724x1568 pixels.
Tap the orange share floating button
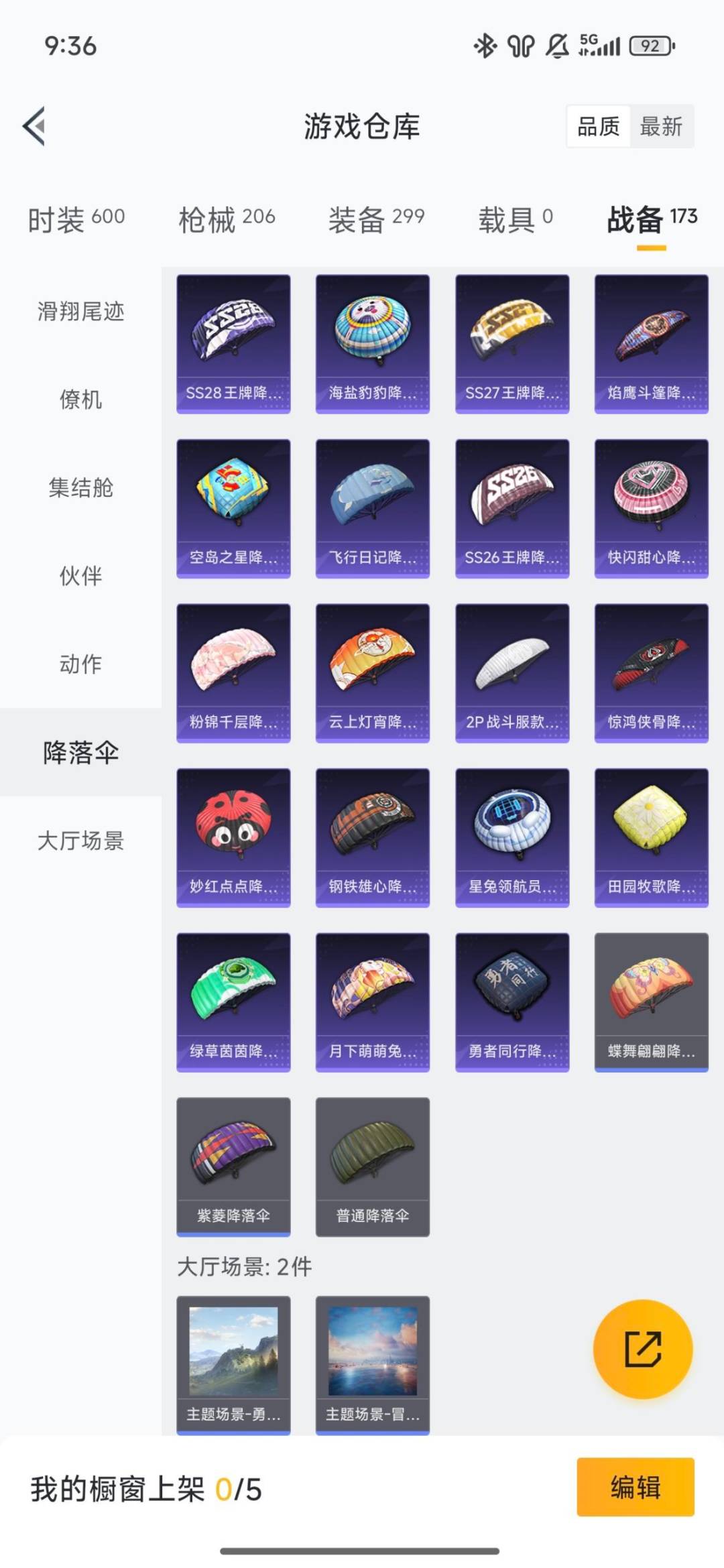pos(643,1349)
